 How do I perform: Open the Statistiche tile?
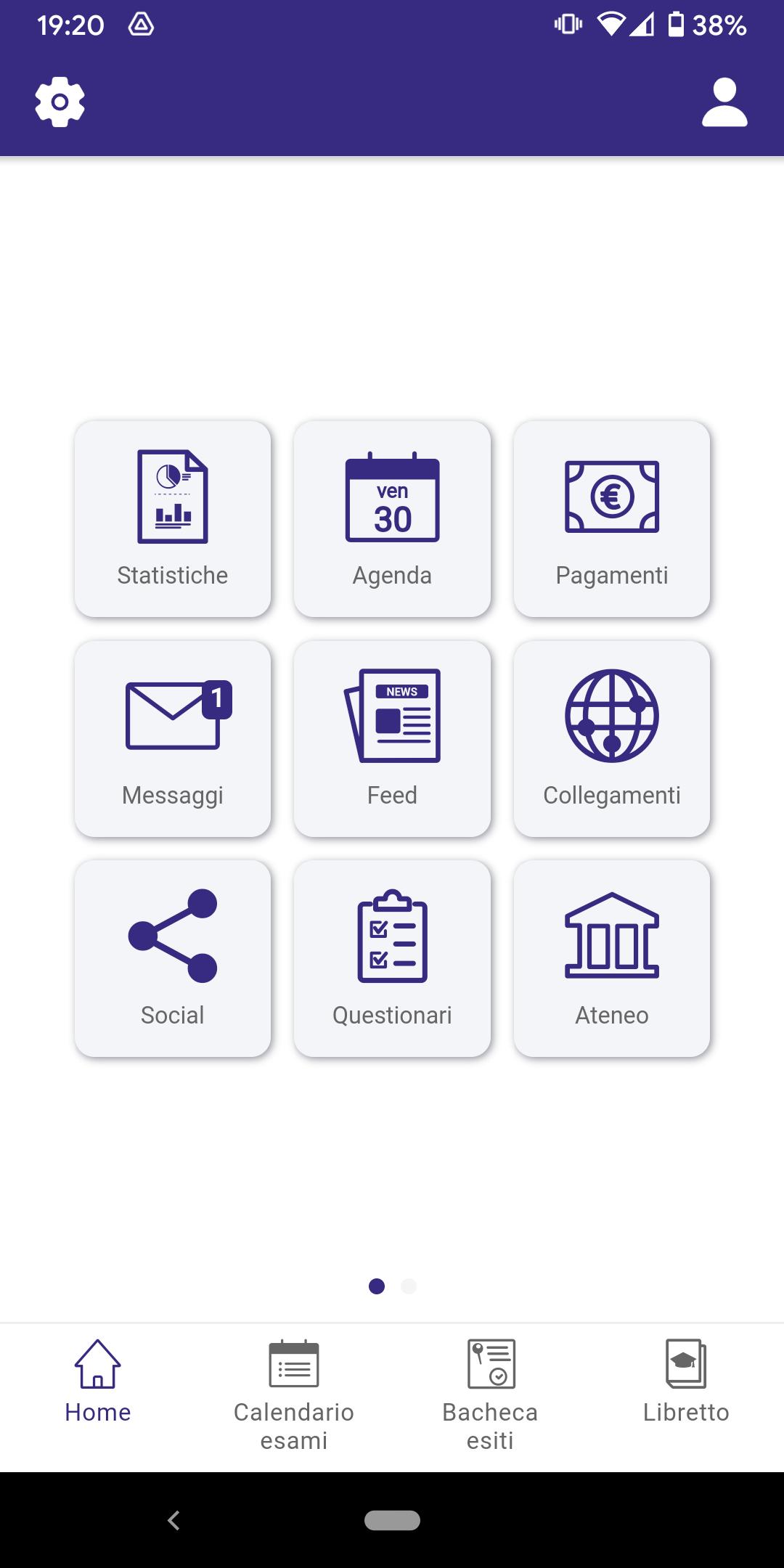[173, 519]
